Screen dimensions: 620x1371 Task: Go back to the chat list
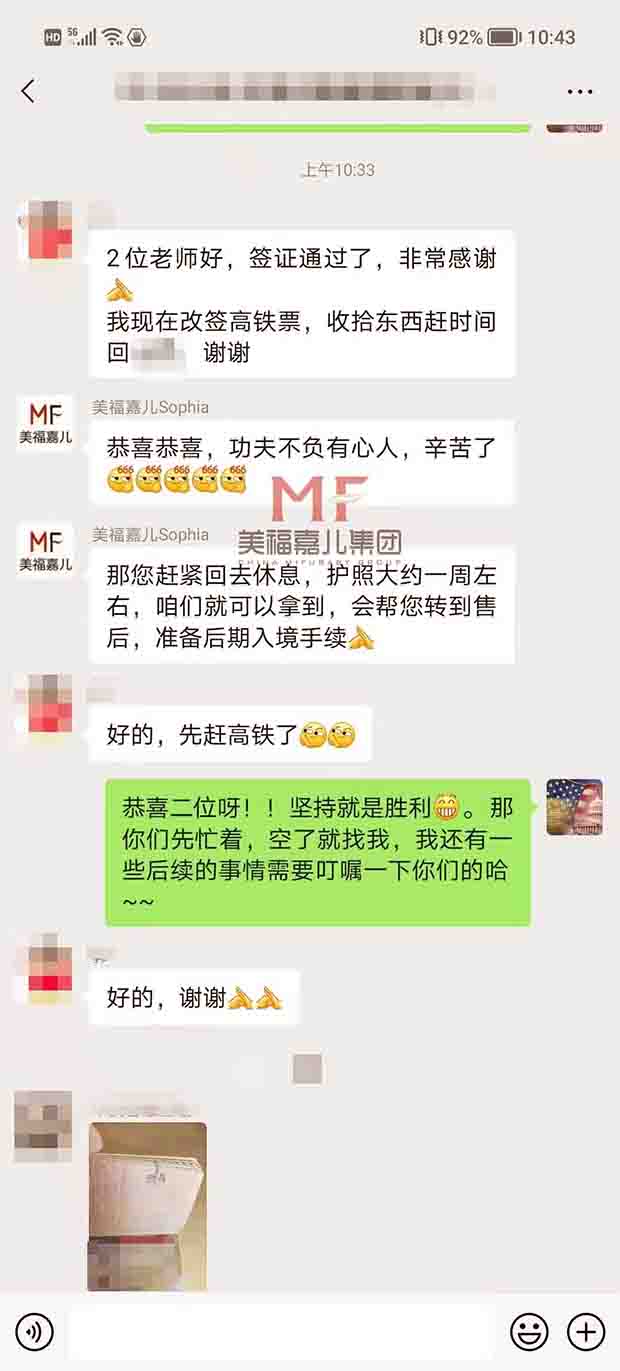[28, 91]
